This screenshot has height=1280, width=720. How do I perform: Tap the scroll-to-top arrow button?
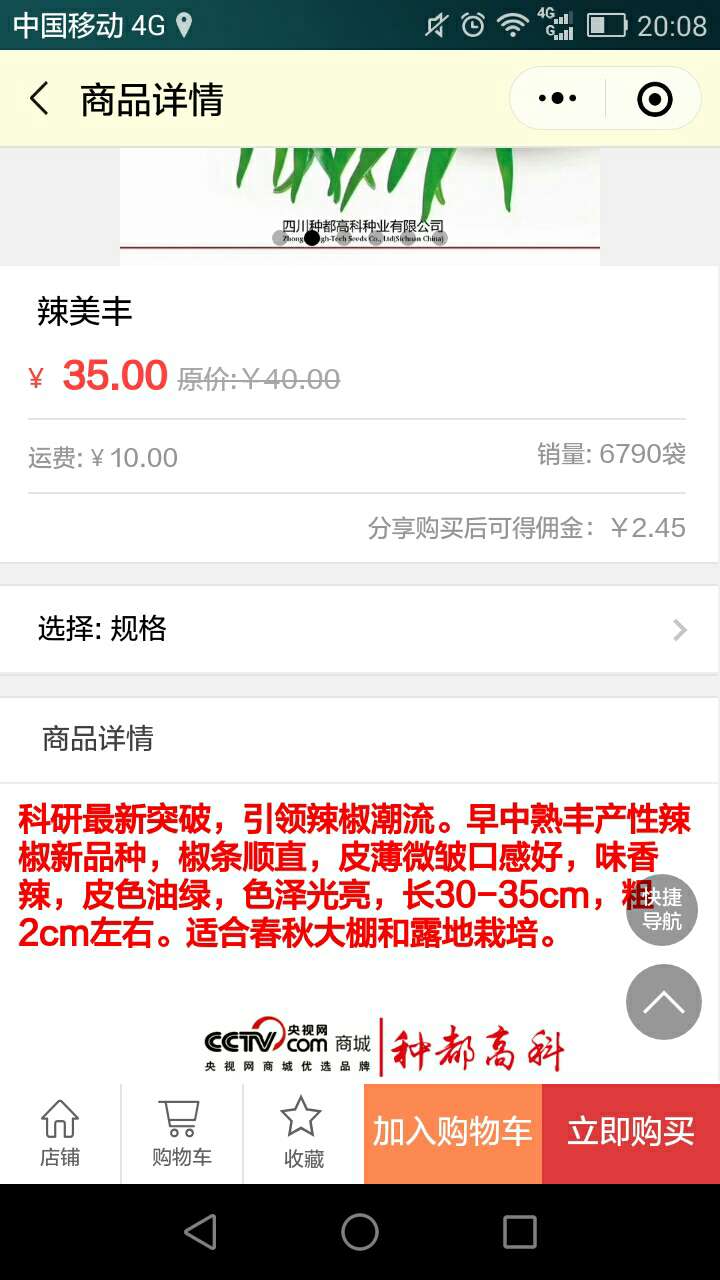[663, 1002]
